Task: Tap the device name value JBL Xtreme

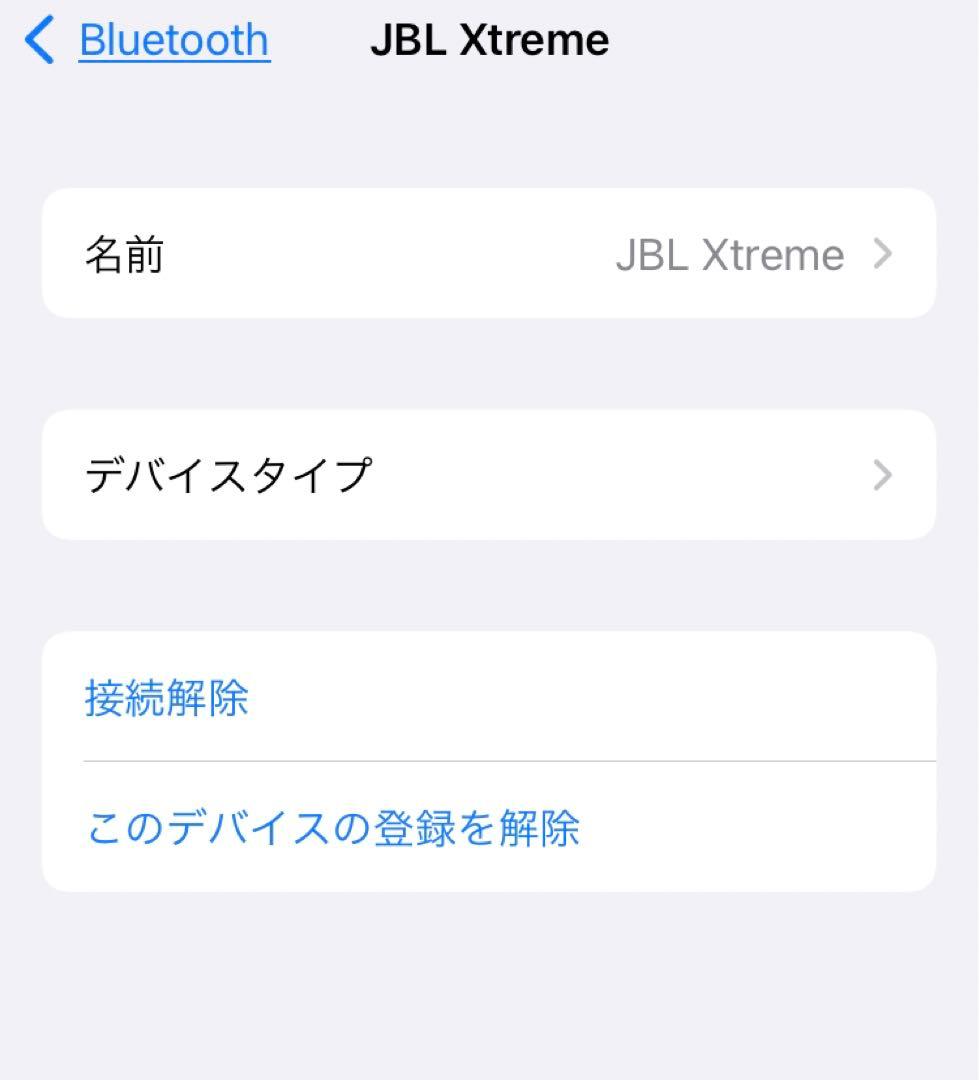Action: tap(729, 253)
